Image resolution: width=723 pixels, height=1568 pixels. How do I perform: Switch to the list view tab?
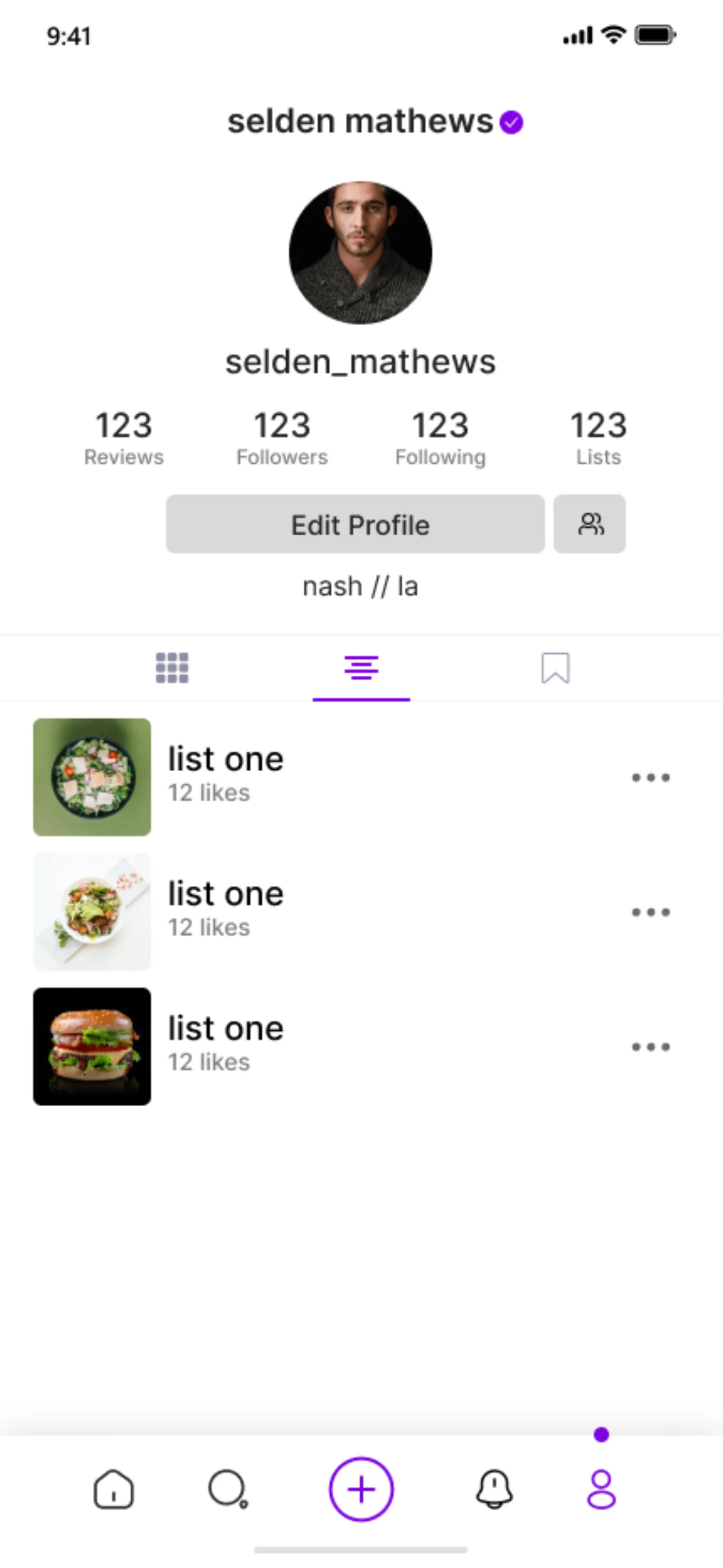pos(361,668)
